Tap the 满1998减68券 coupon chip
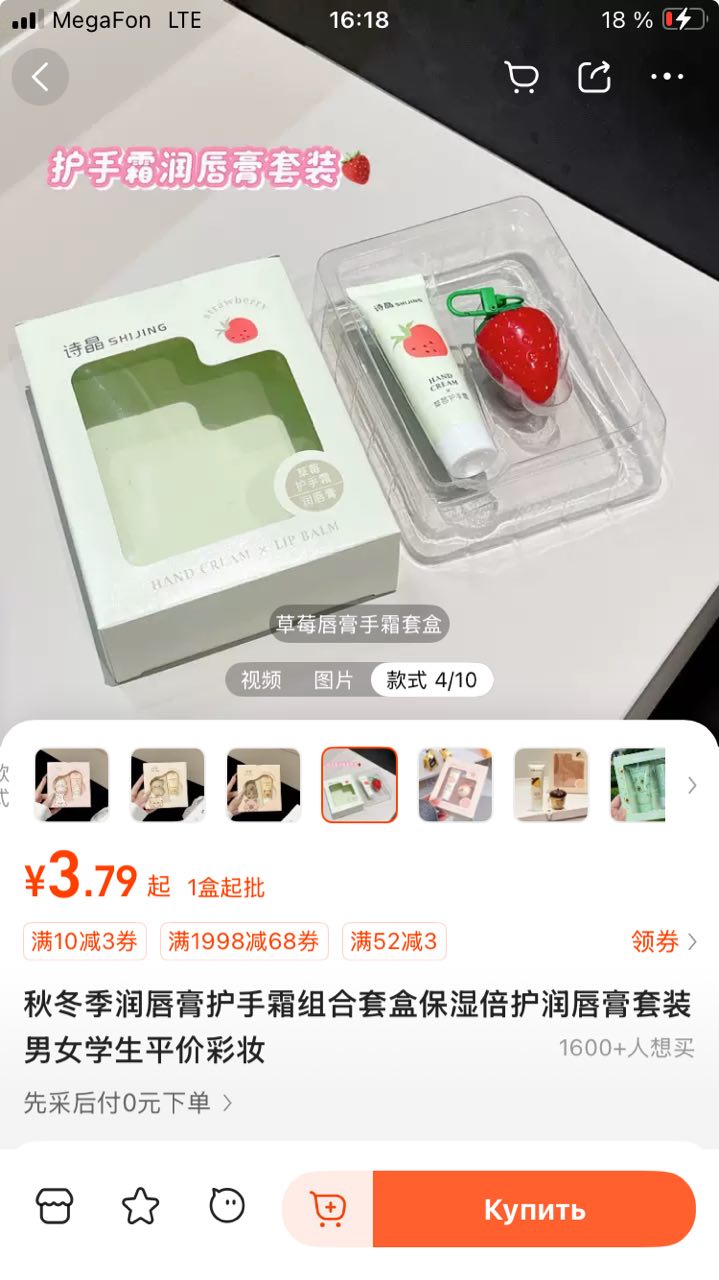The width and height of the screenshot is (719, 1280). pyautogui.click(x=244, y=941)
